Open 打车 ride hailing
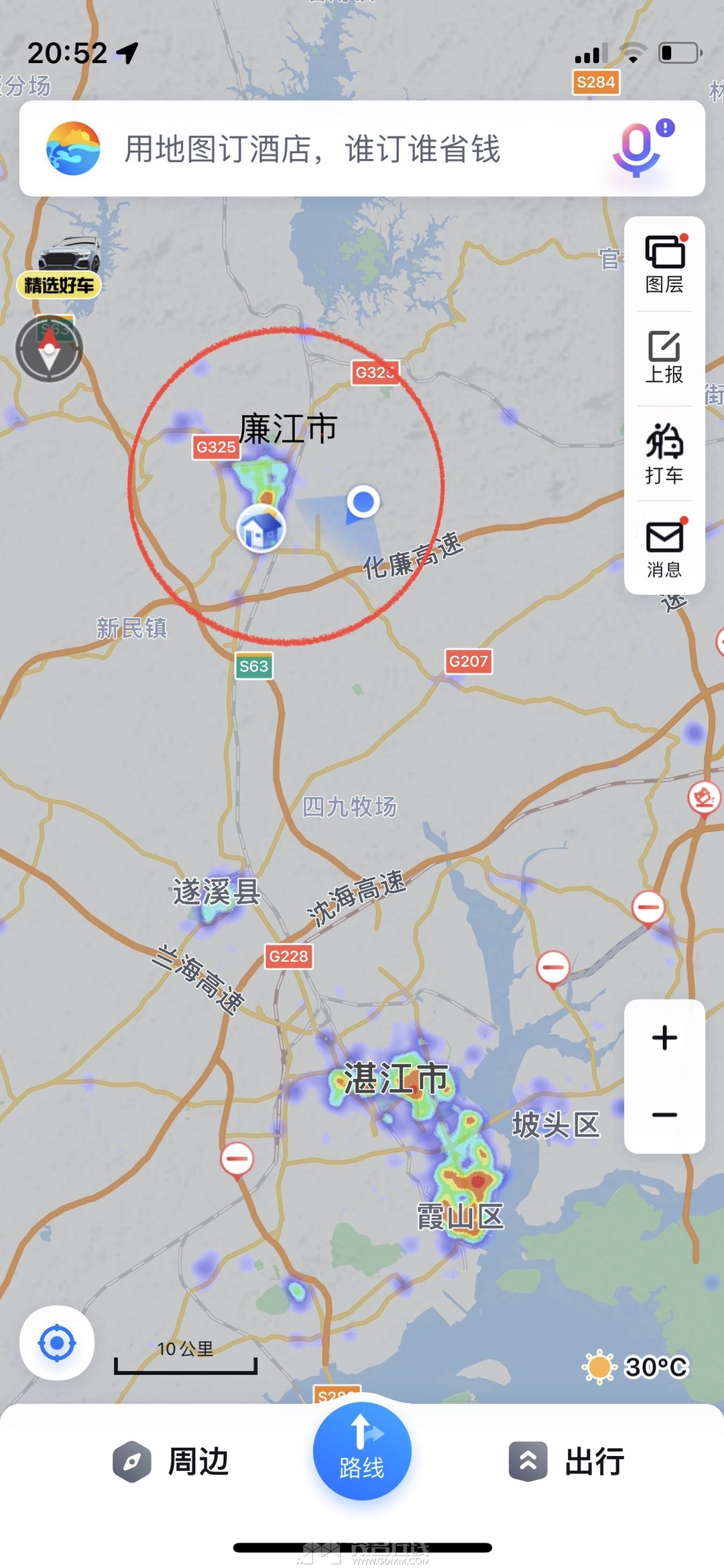Viewport: 724px width, 1568px height. point(664,453)
